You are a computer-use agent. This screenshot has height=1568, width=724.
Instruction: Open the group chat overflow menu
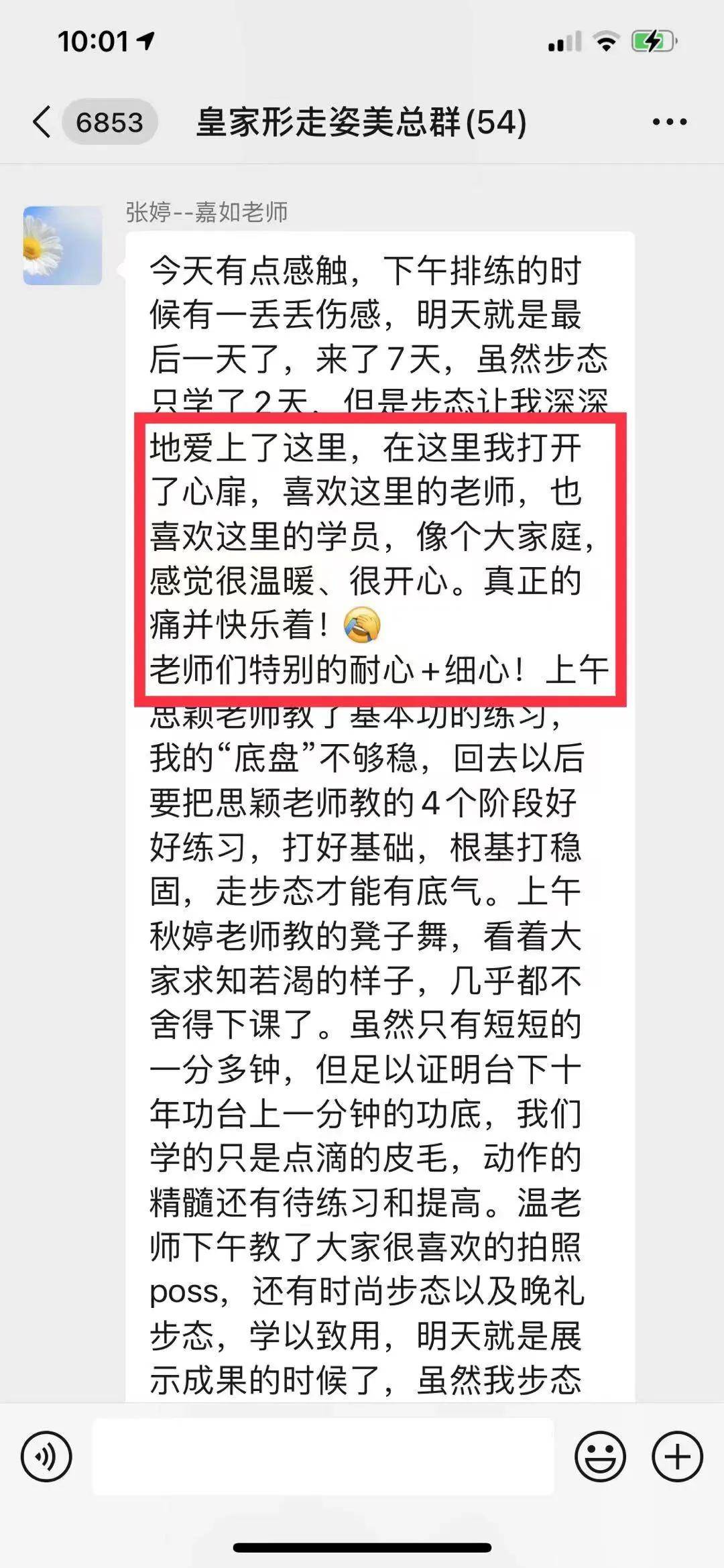tap(669, 122)
